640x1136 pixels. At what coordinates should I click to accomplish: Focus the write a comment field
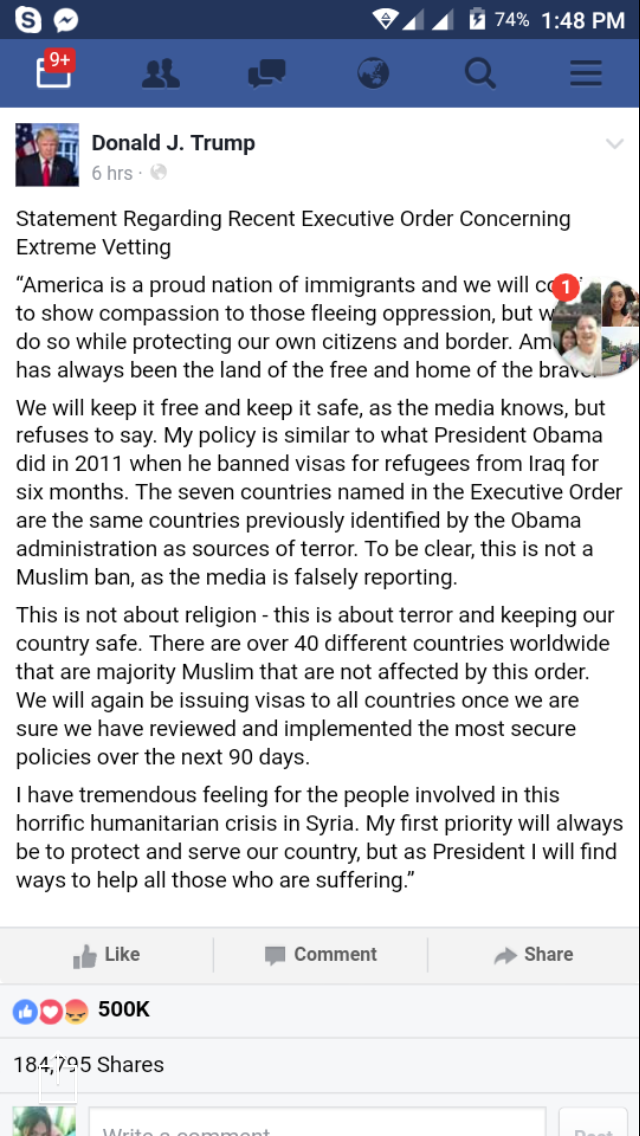click(317, 1122)
